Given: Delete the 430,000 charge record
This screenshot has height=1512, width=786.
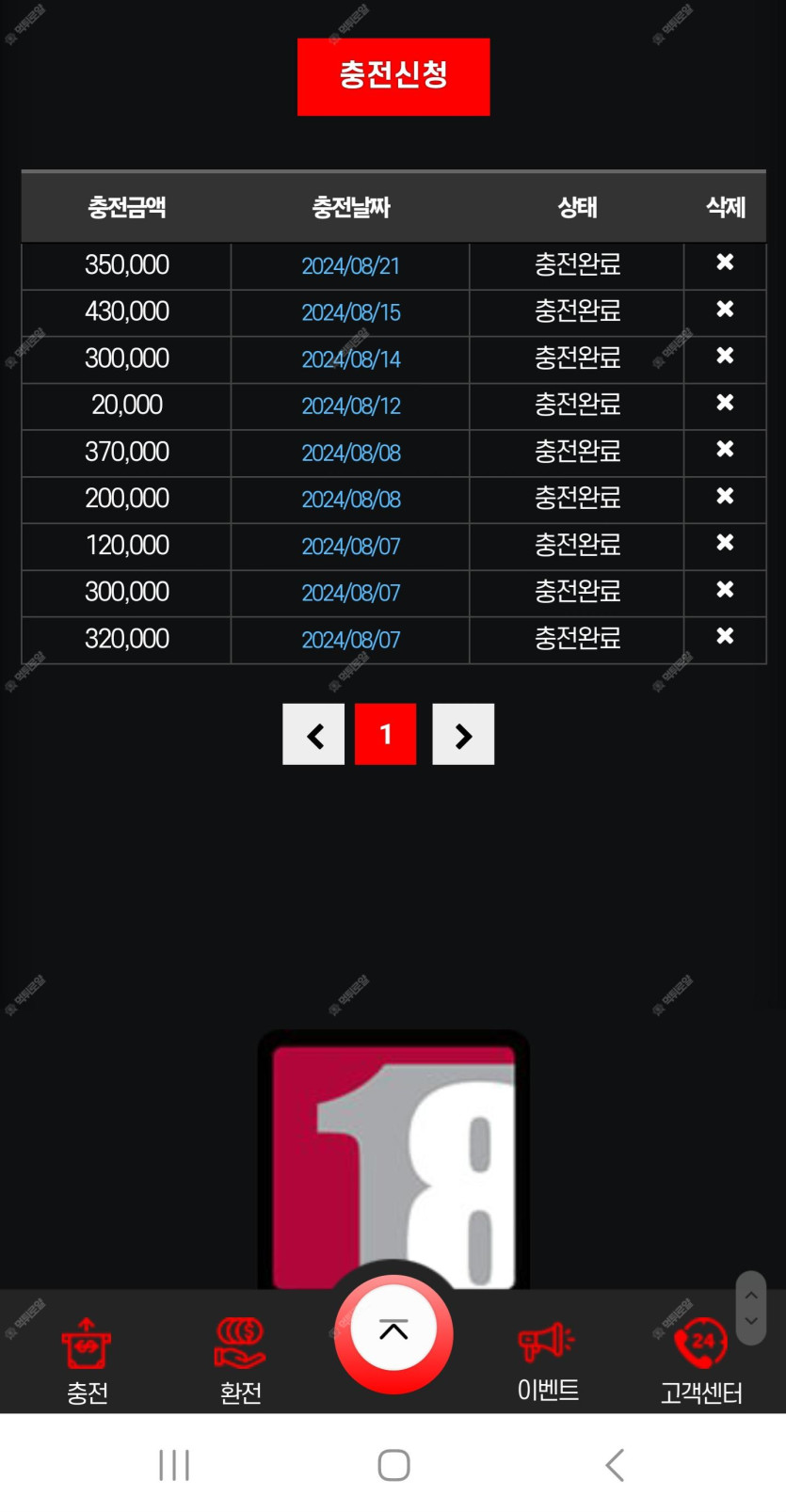Looking at the screenshot, I should 725,310.
